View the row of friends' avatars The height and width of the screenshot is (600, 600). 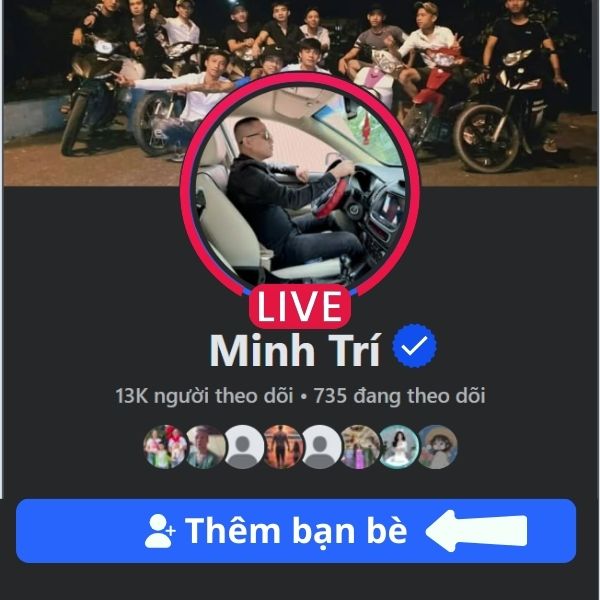[x=300, y=446]
